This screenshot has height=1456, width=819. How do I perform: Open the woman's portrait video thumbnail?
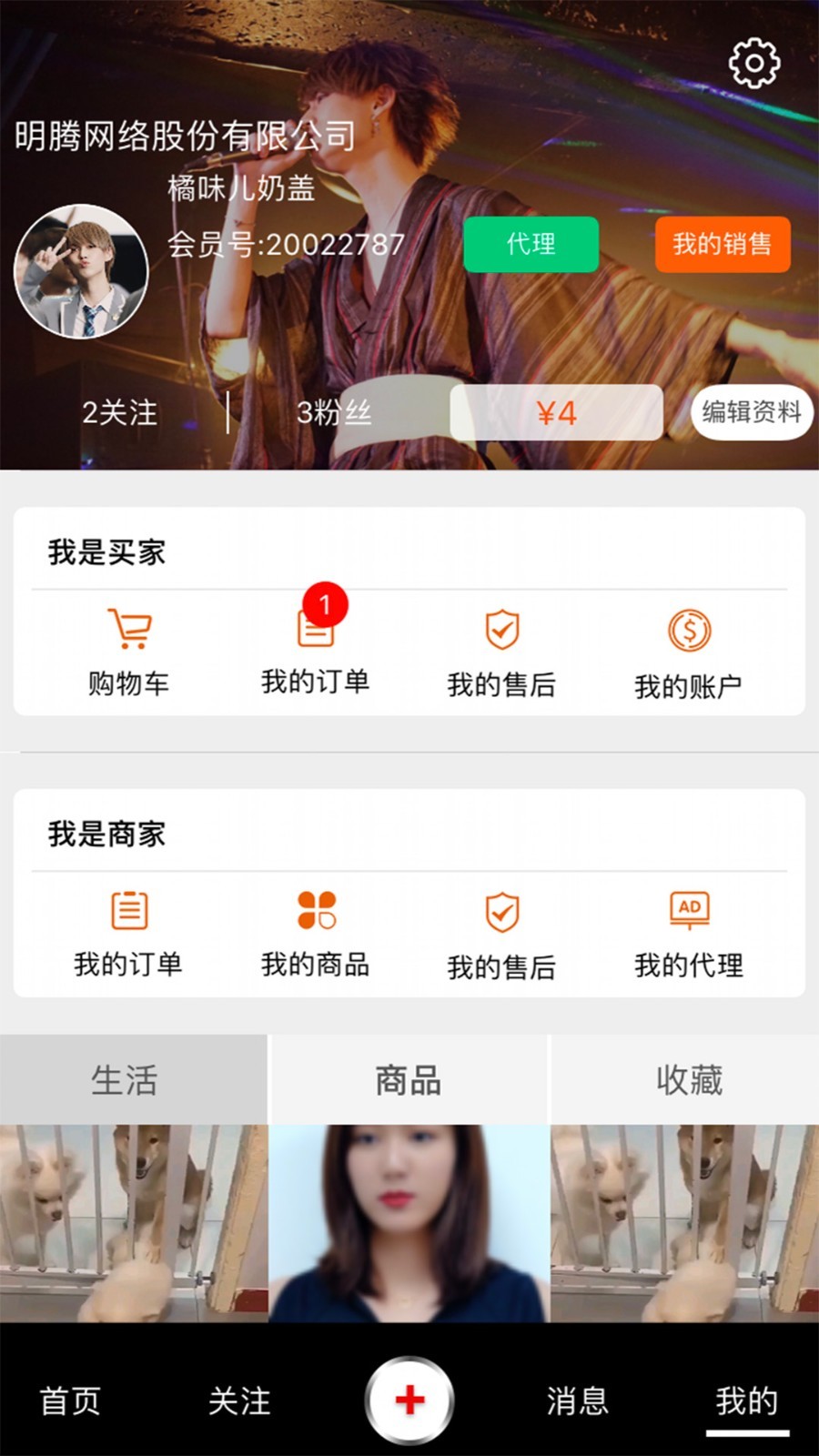409,1223
